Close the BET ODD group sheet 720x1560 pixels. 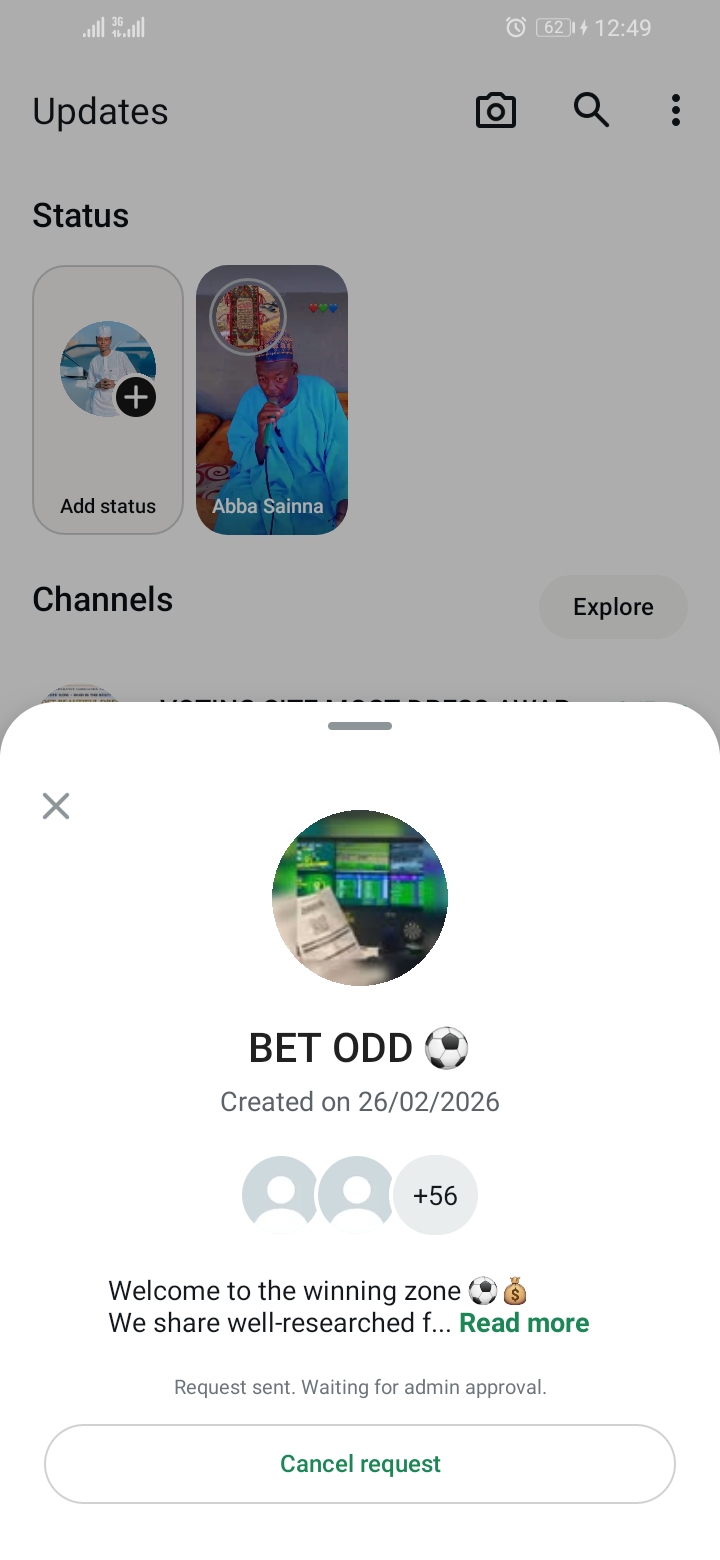(56, 806)
